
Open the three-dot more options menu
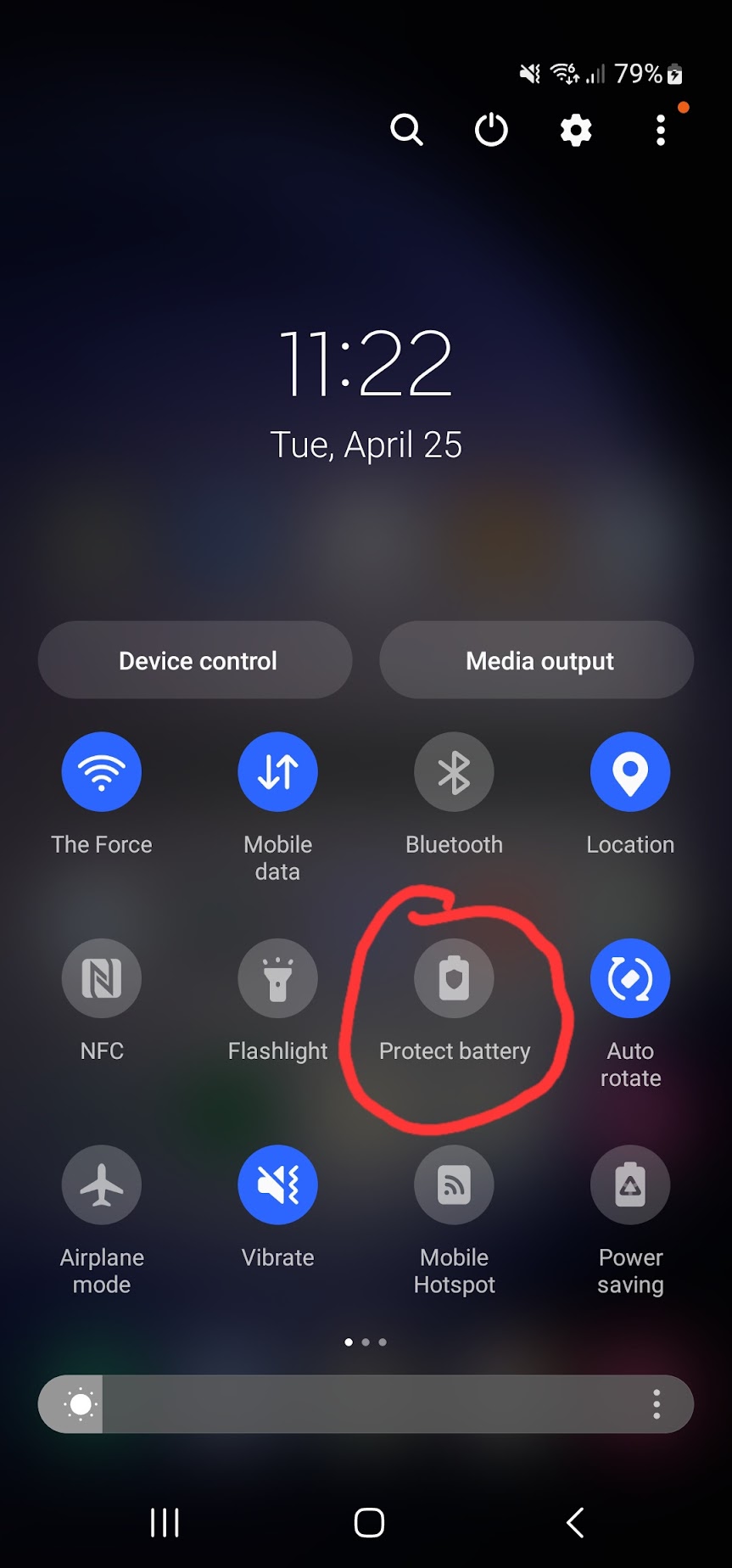(661, 131)
